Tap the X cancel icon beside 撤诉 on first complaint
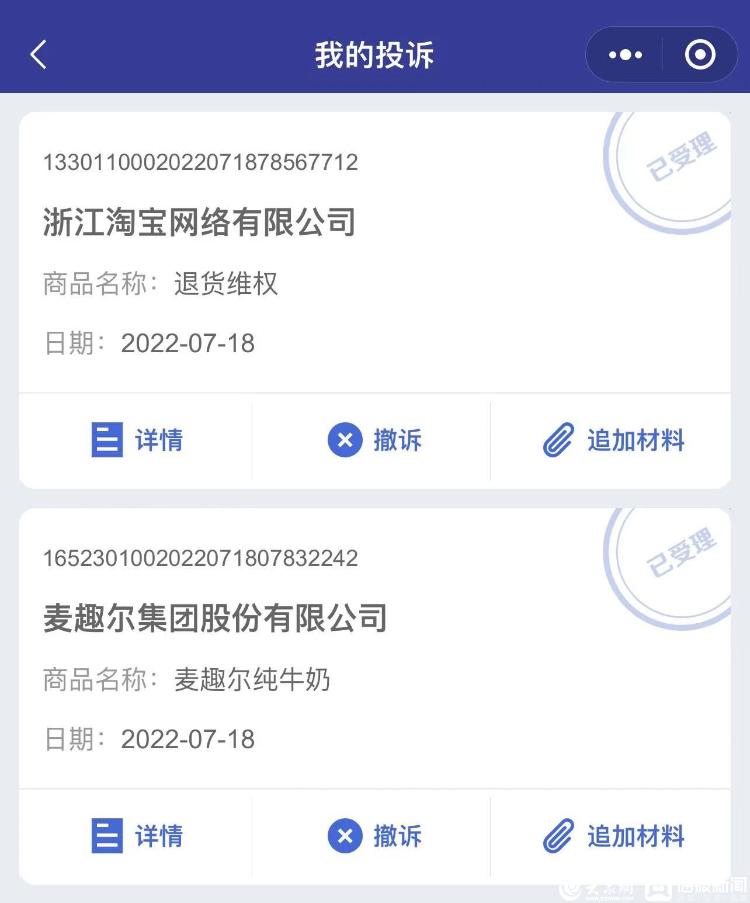 pyautogui.click(x=344, y=440)
